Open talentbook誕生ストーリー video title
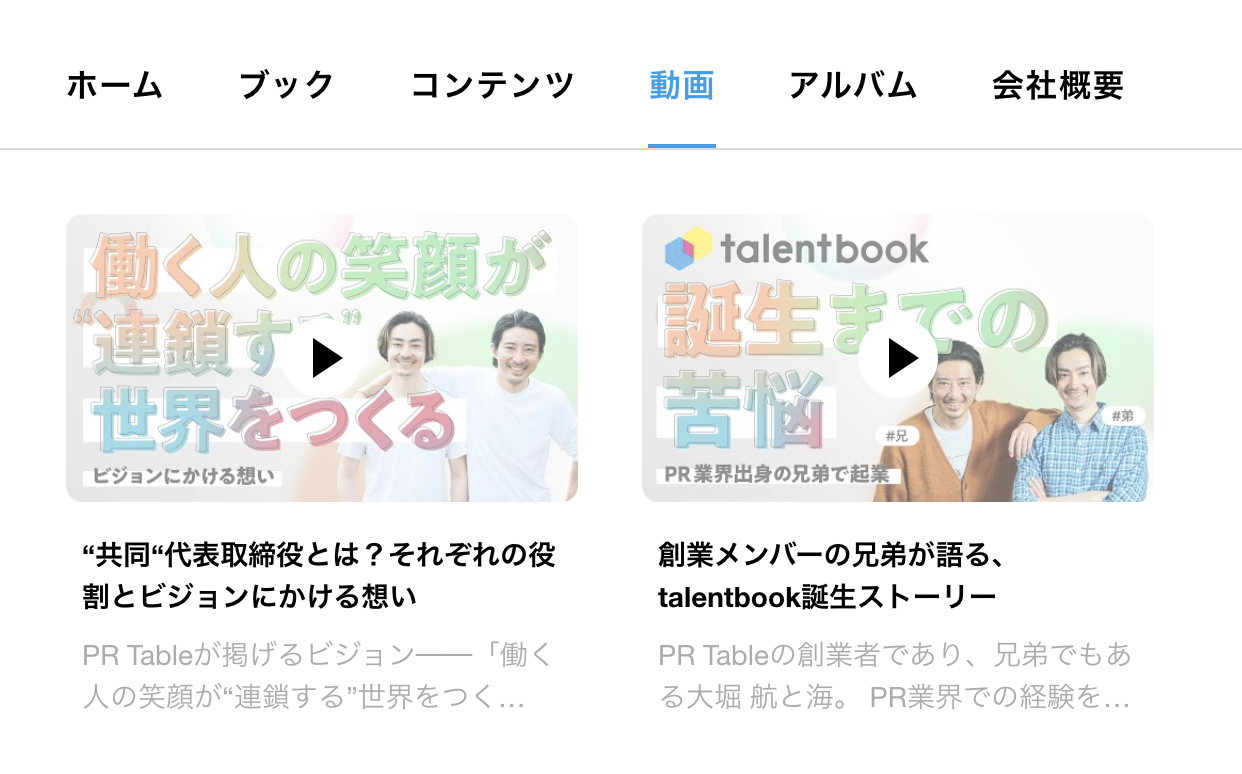Image resolution: width=1242 pixels, height=774 pixels. pyautogui.click(x=830, y=575)
